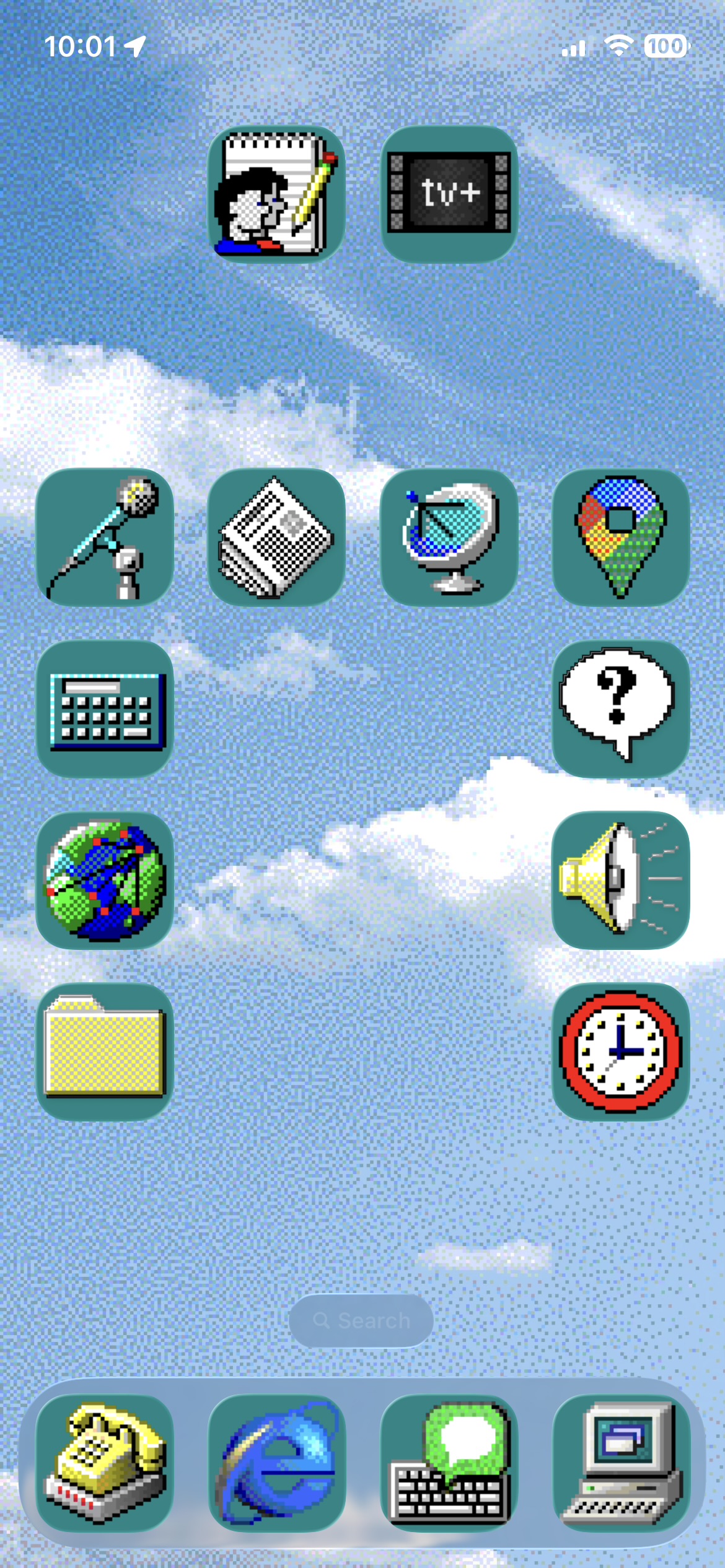Image resolution: width=725 pixels, height=1568 pixels.
Task: Open the desktop computer icon in dock
Action: pyautogui.click(x=621, y=1463)
